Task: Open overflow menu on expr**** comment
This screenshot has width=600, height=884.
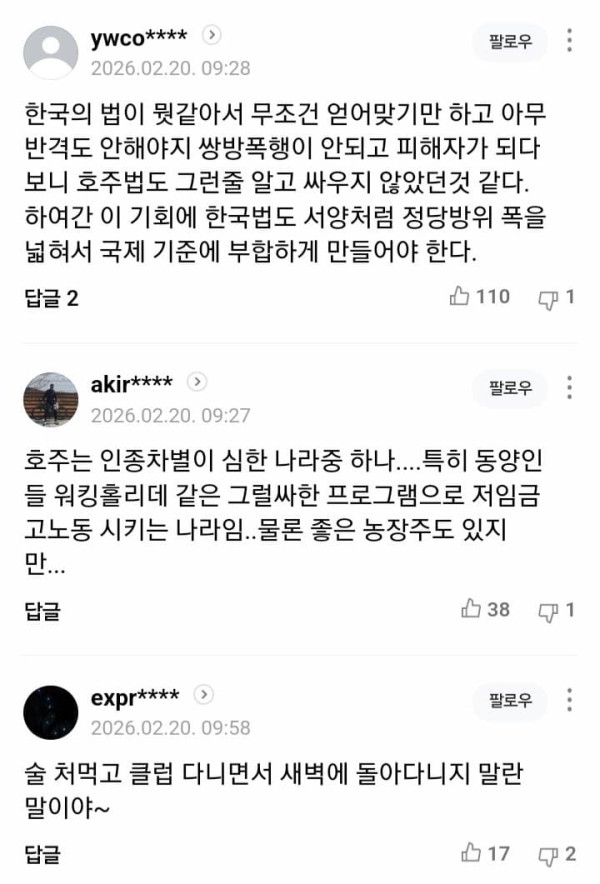Action: point(570,700)
